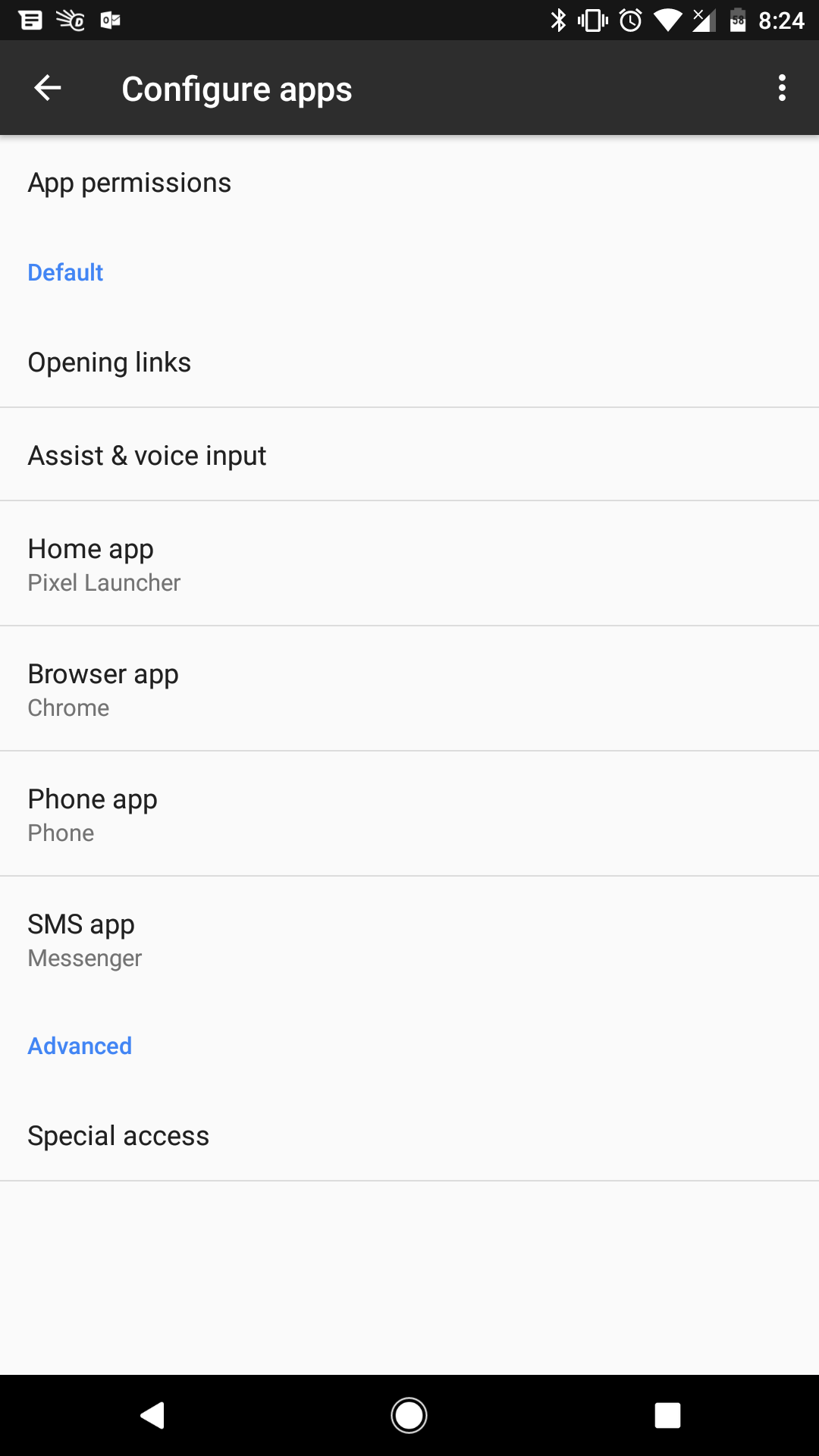Open App permissions
819x1456 pixels.
point(409,183)
